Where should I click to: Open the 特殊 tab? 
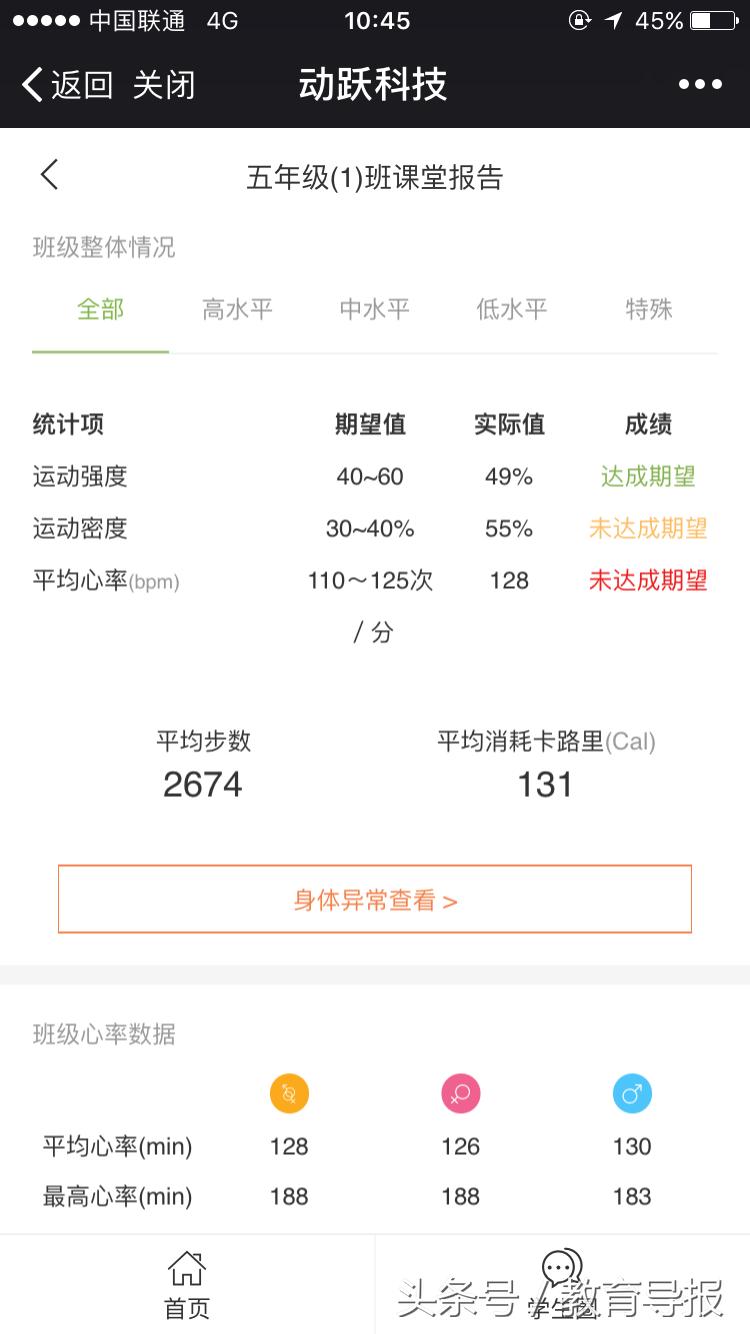(648, 310)
